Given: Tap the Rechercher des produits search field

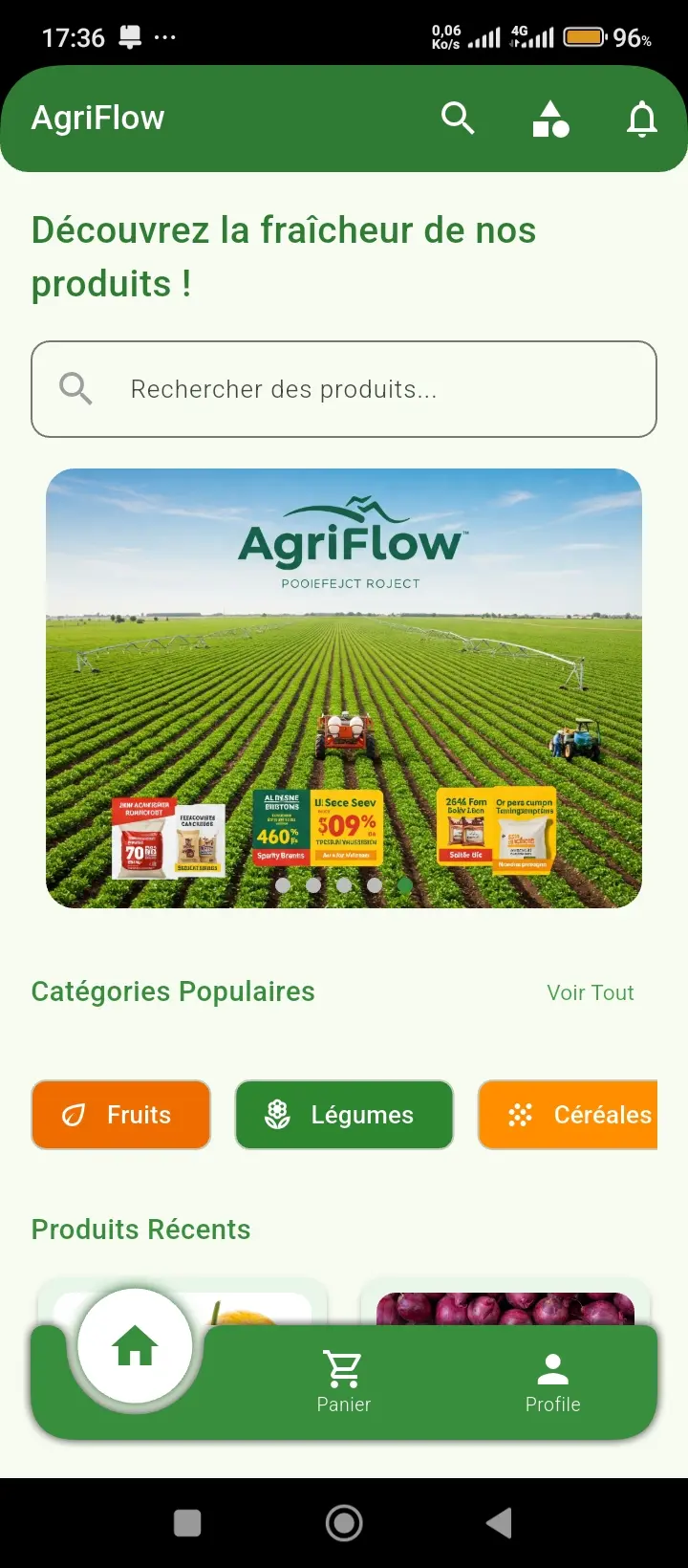Looking at the screenshot, I should pos(344,389).
